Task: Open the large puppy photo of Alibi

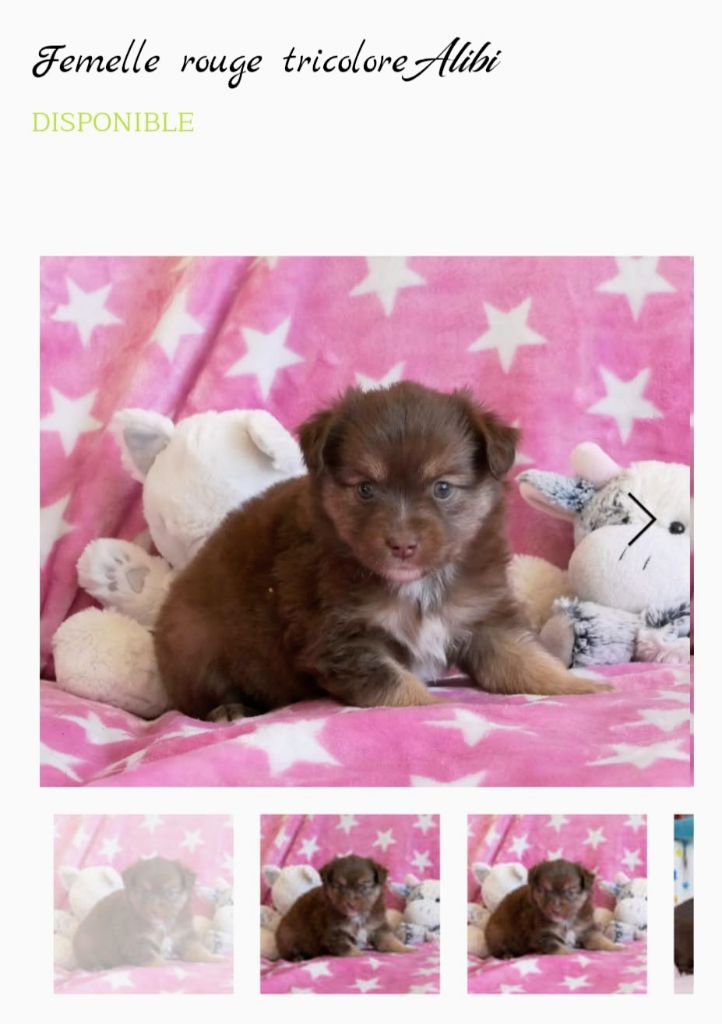Action: click(x=366, y=520)
